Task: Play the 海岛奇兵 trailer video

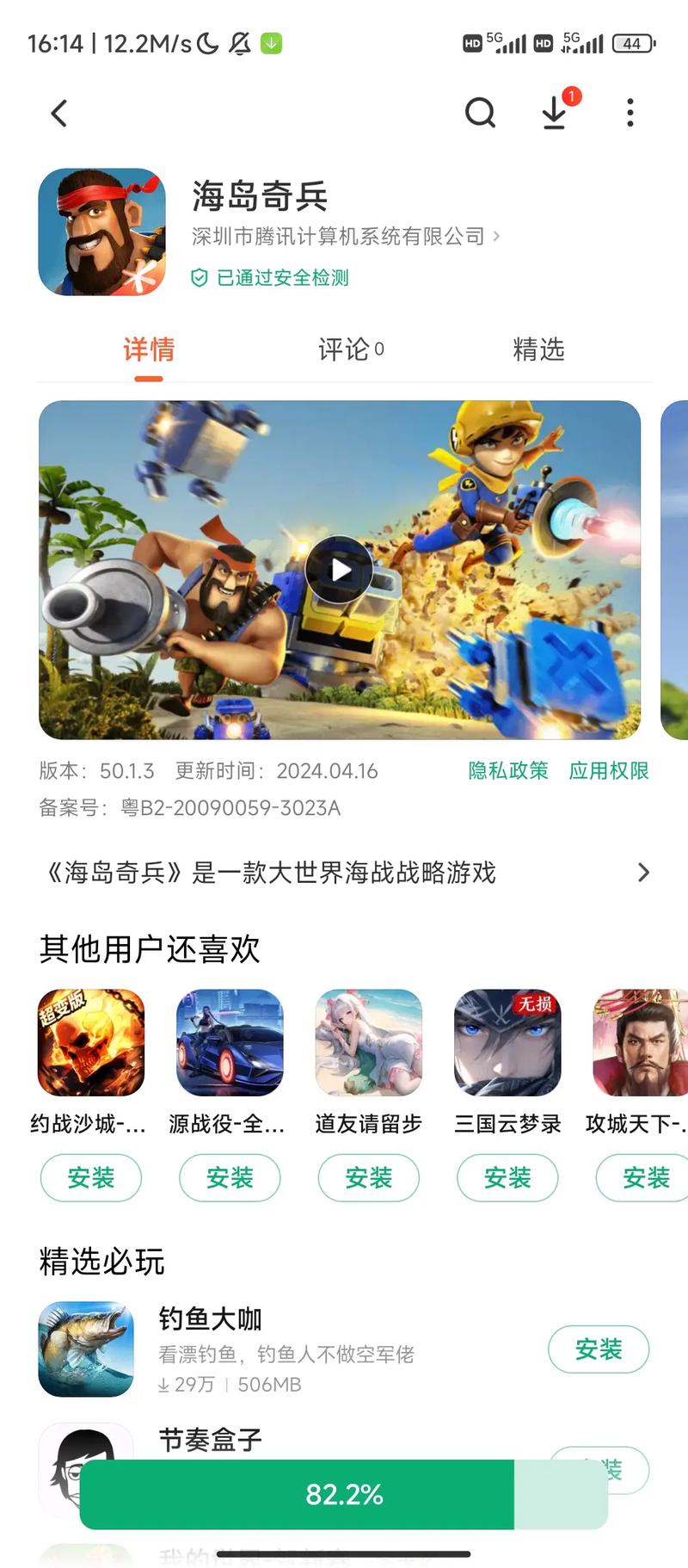Action: coord(339,568)
